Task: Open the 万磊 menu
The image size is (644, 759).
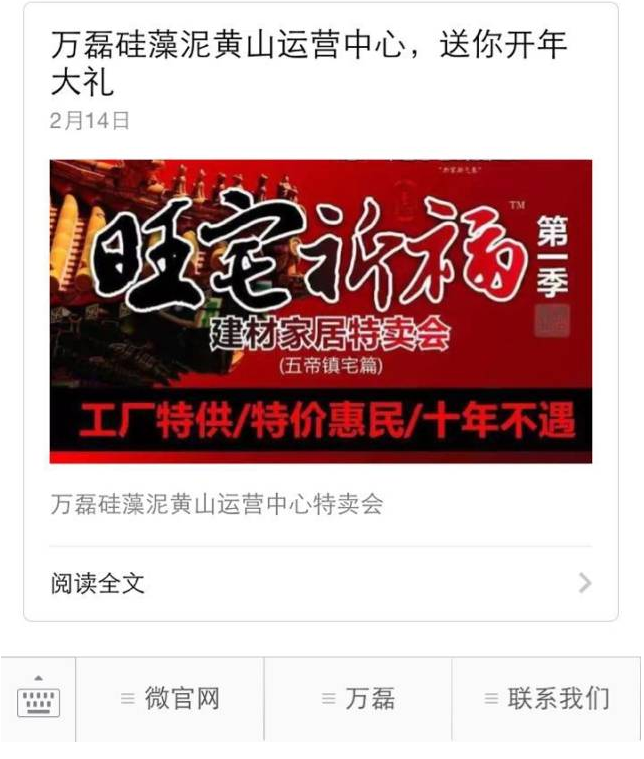Action: [358, 699]
